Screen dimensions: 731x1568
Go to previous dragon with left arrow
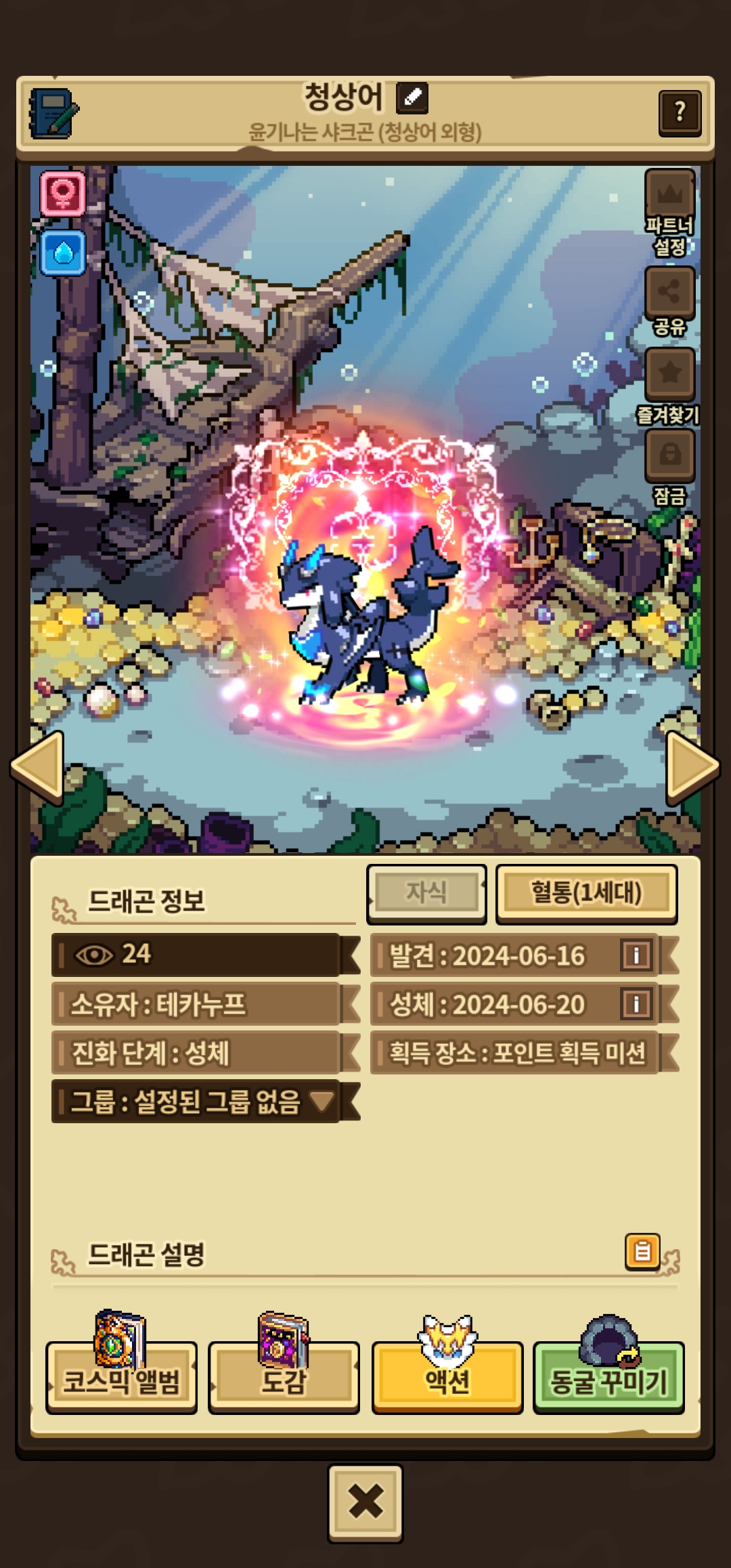click(37, 767)
